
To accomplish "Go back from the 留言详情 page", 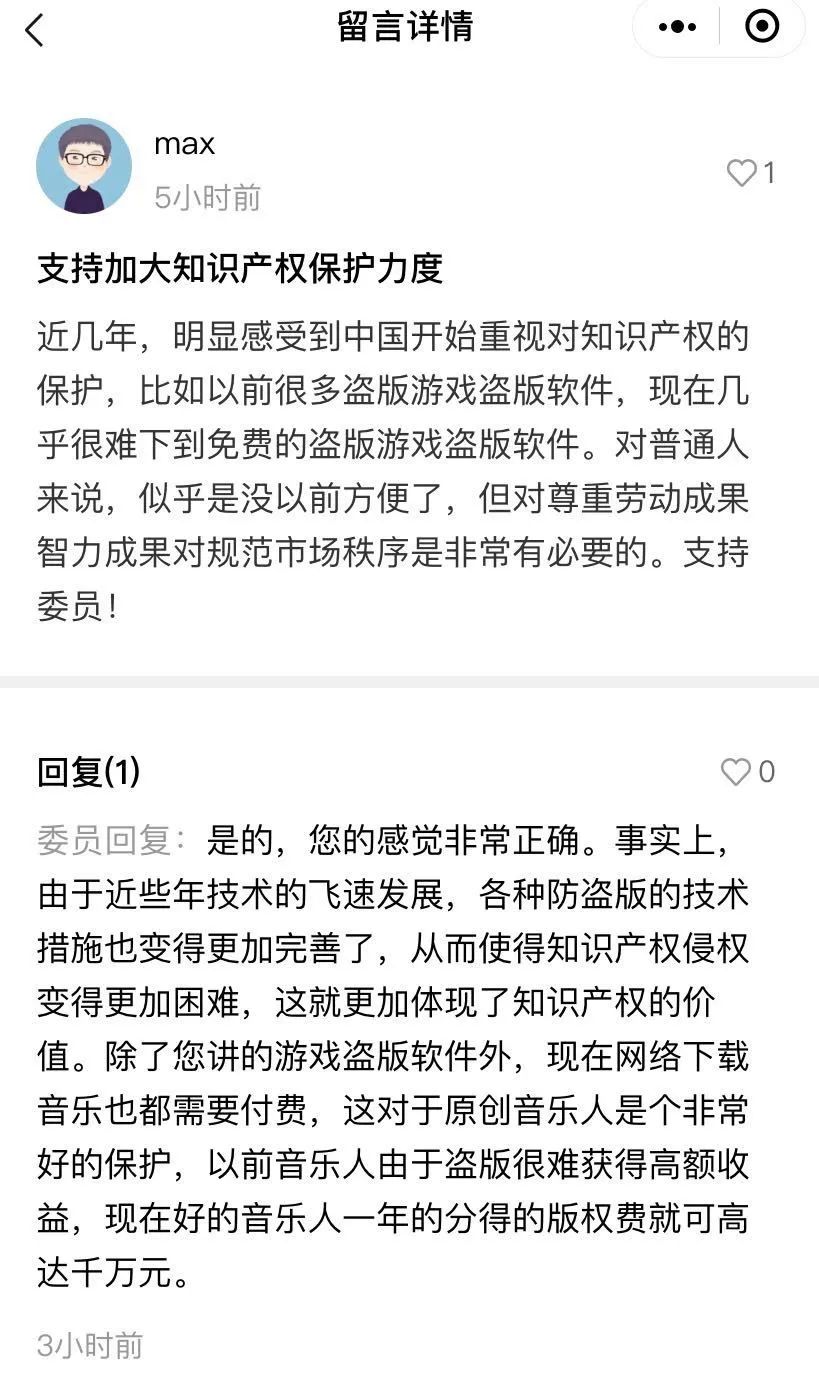I will [35, 30].
